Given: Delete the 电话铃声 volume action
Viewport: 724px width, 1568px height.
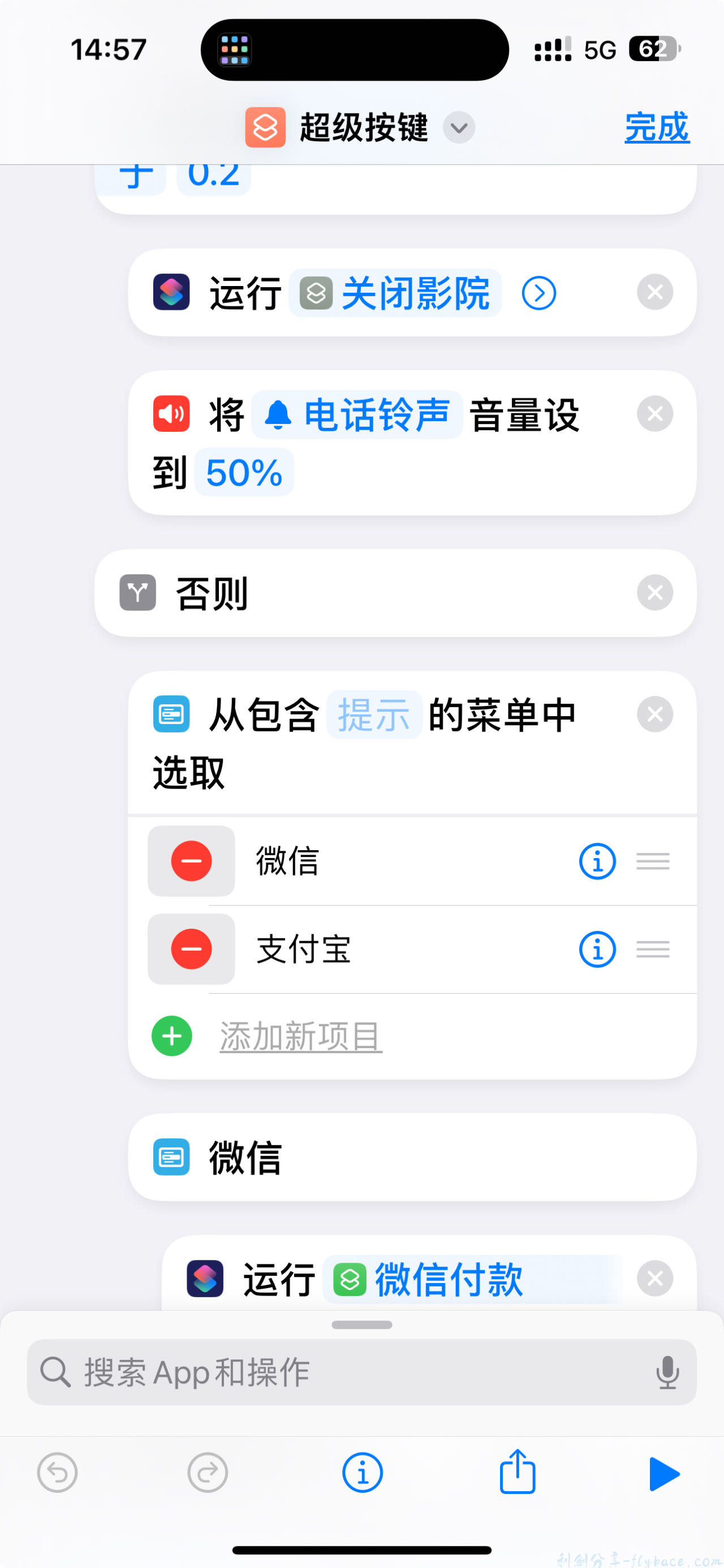Looking at the screenshot, I should [x=654, y=414].
